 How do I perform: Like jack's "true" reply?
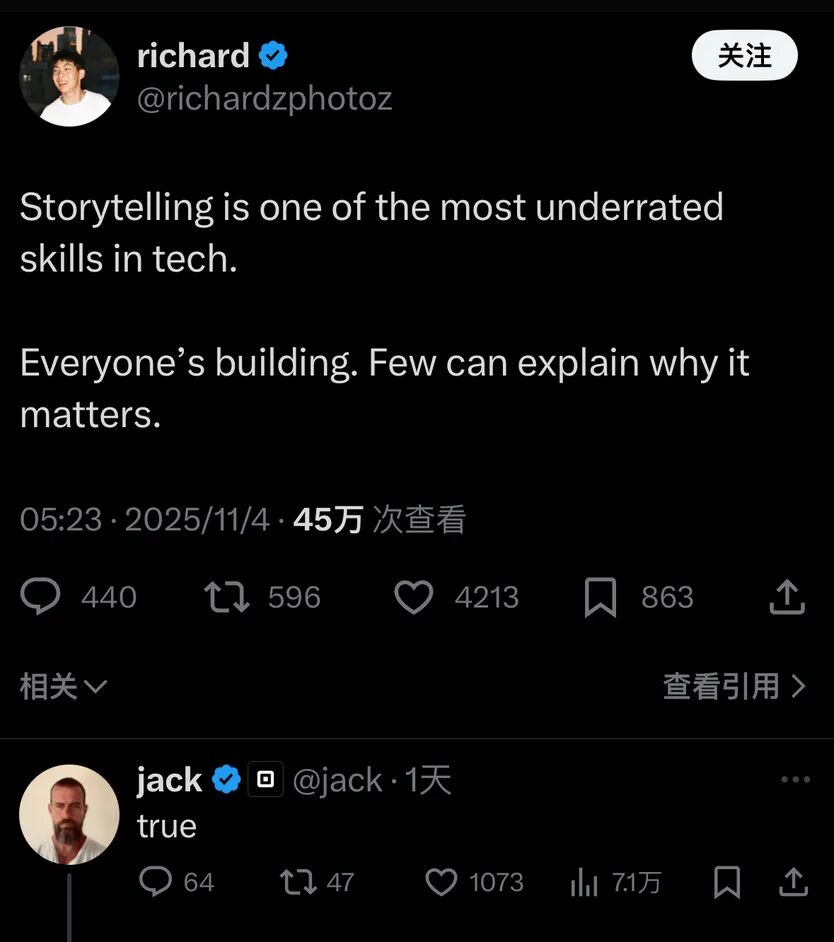pyautogui.click(x=441, y=881)
